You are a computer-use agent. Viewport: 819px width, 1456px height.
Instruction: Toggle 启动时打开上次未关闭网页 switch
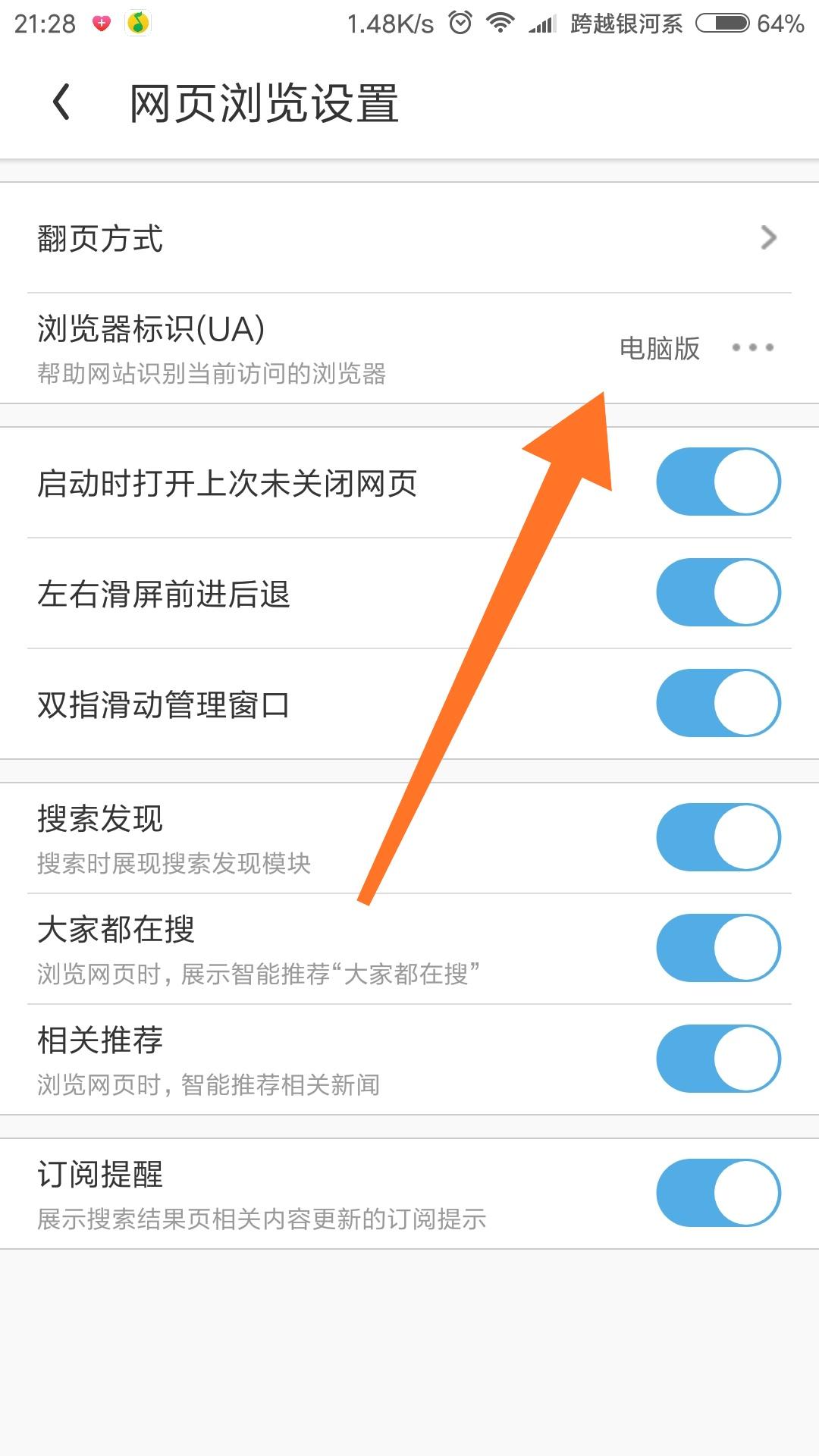coord(717,482)
